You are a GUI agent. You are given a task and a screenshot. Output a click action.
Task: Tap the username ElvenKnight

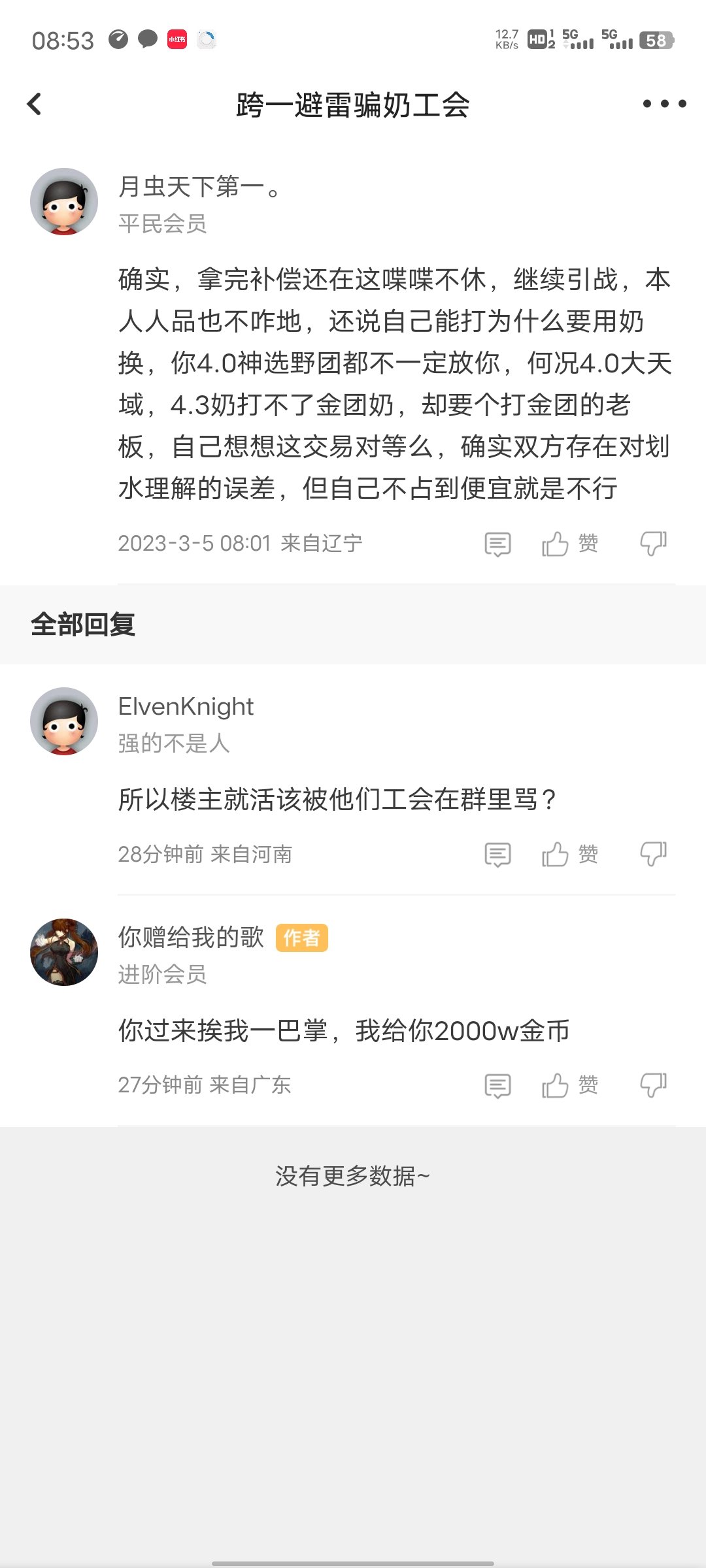[x=186, y=706]
